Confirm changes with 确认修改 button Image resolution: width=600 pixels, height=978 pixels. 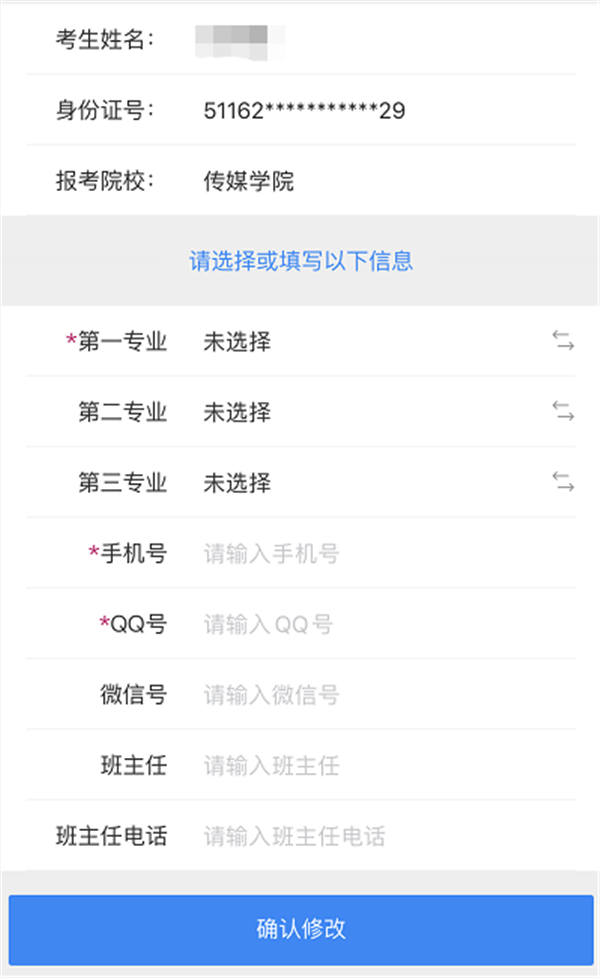coord(300,928)
